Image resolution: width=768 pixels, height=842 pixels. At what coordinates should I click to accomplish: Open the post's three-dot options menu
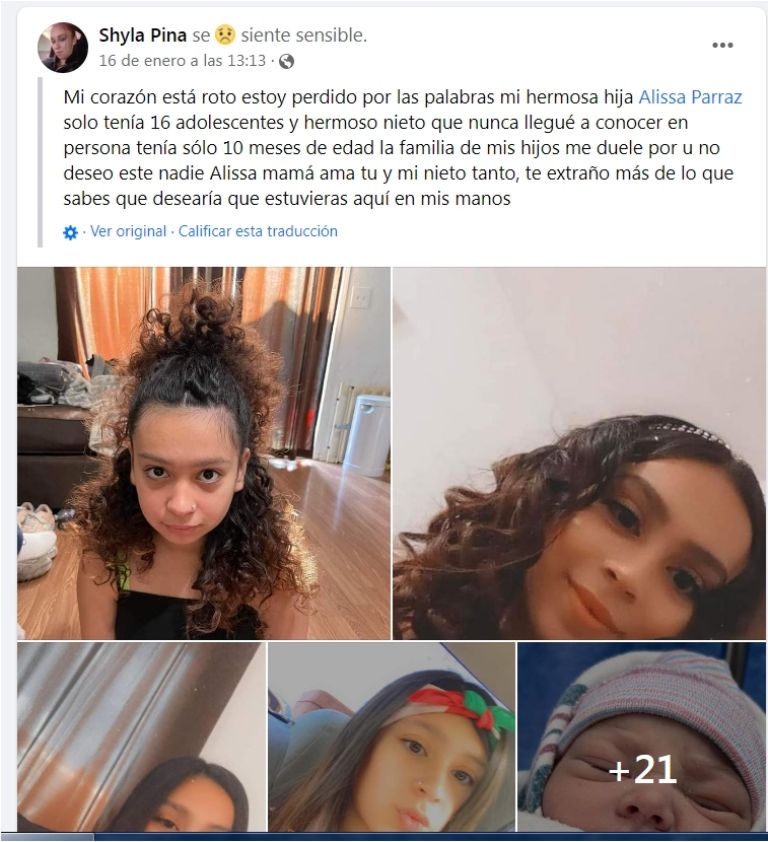click(x=722, y=45)
